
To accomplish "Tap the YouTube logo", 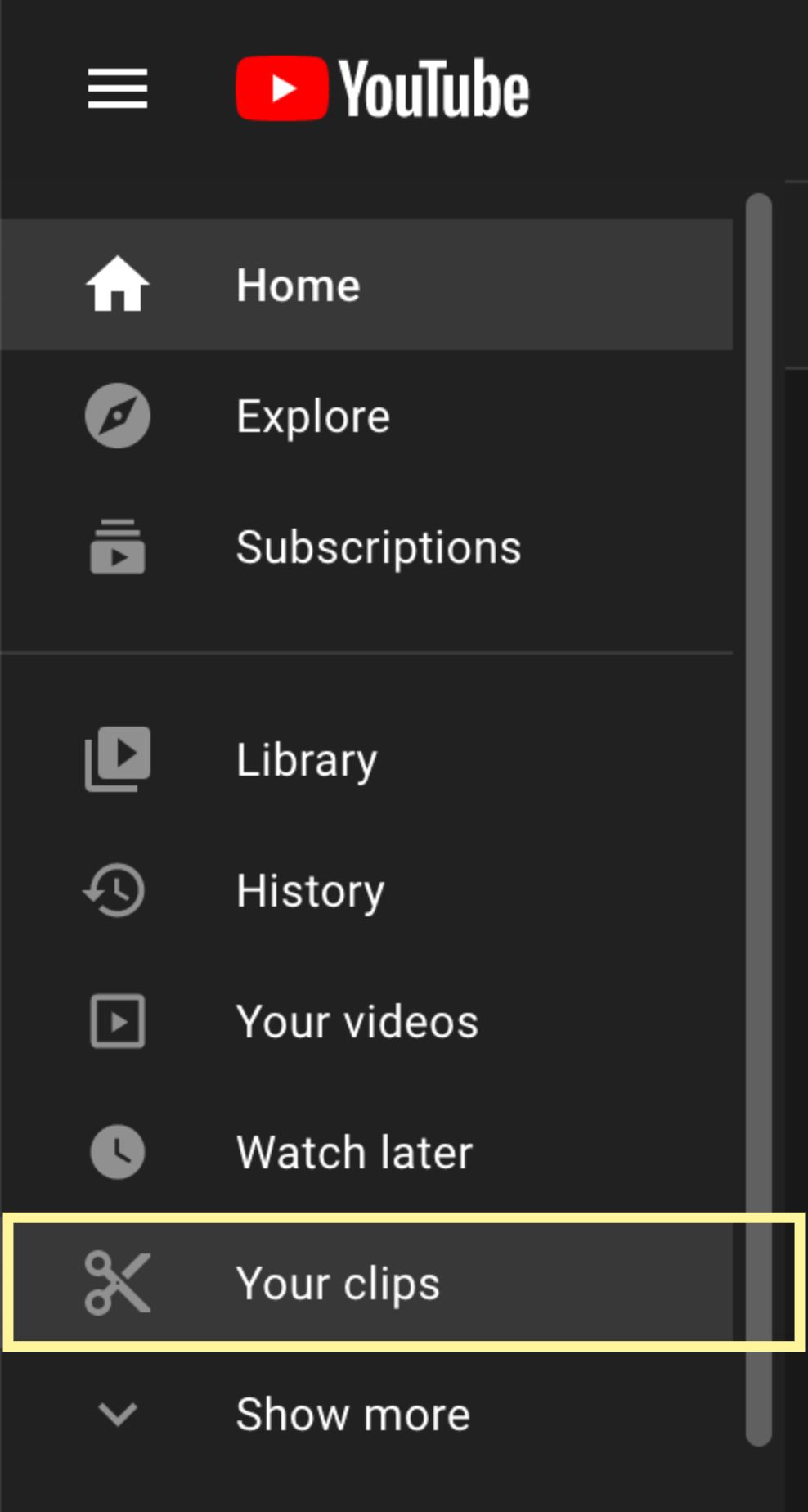I will (382, 88).
